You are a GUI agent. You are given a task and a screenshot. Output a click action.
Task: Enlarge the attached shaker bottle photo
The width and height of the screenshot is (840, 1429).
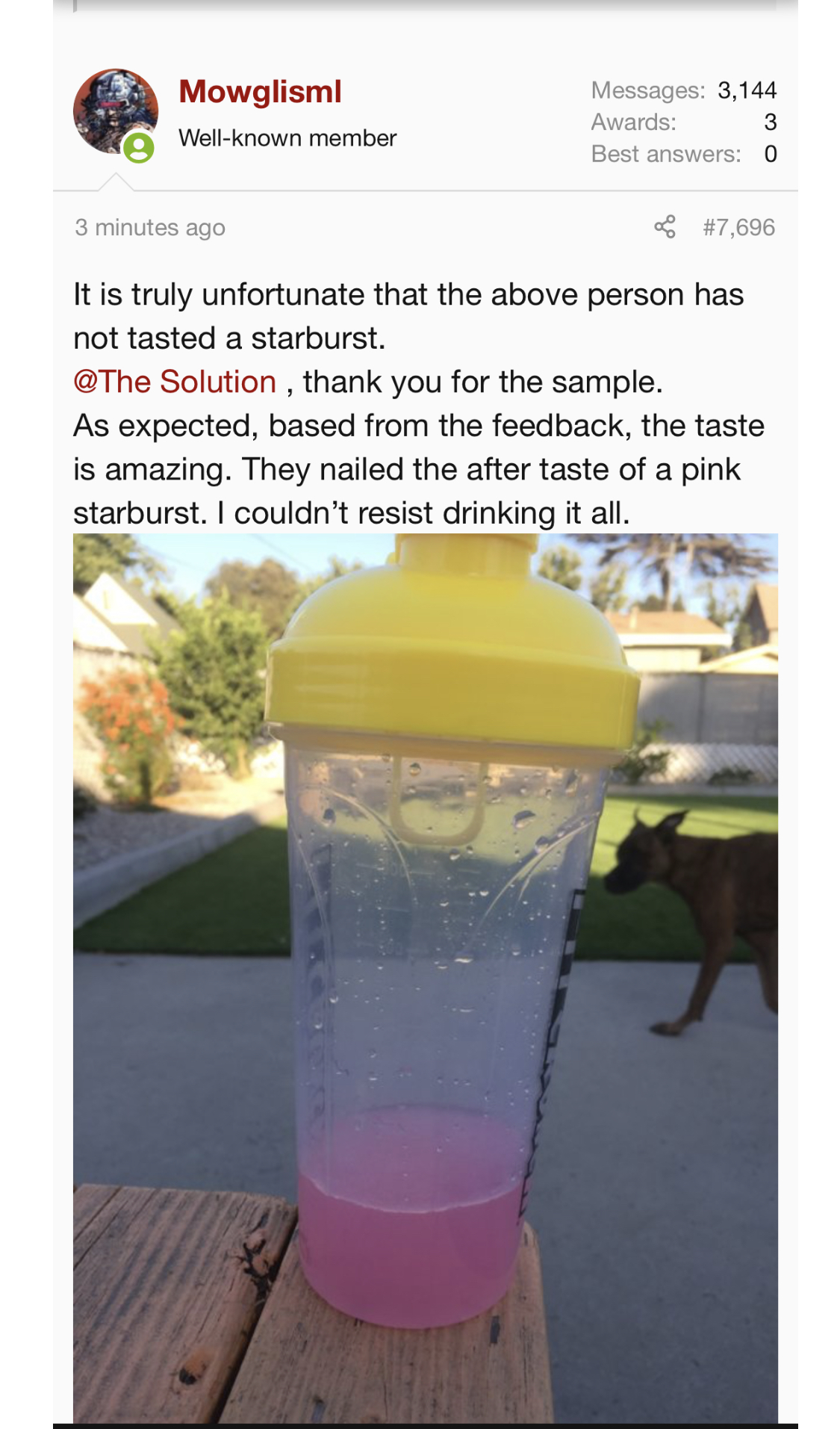pos(426,978)
